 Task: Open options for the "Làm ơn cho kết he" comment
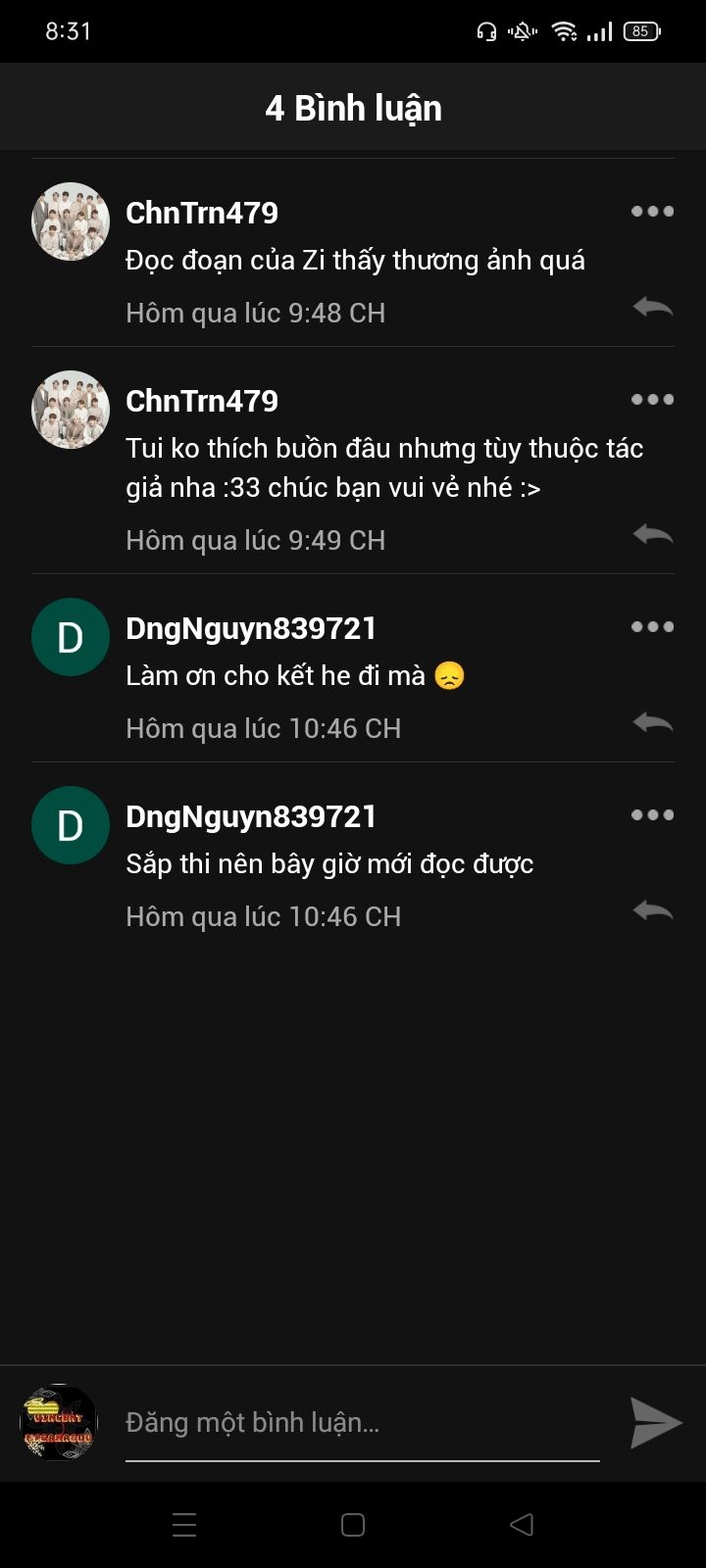click(x=652, y=627)
